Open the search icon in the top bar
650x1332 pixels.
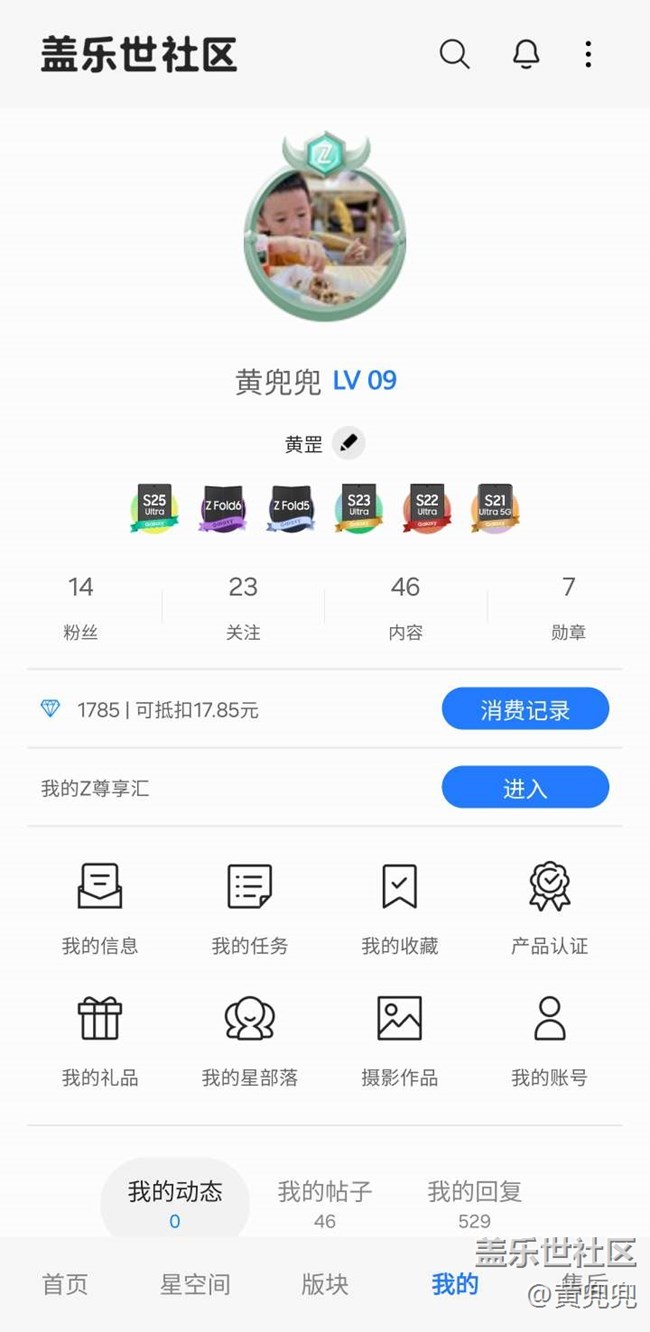click(x=454, y=54)
